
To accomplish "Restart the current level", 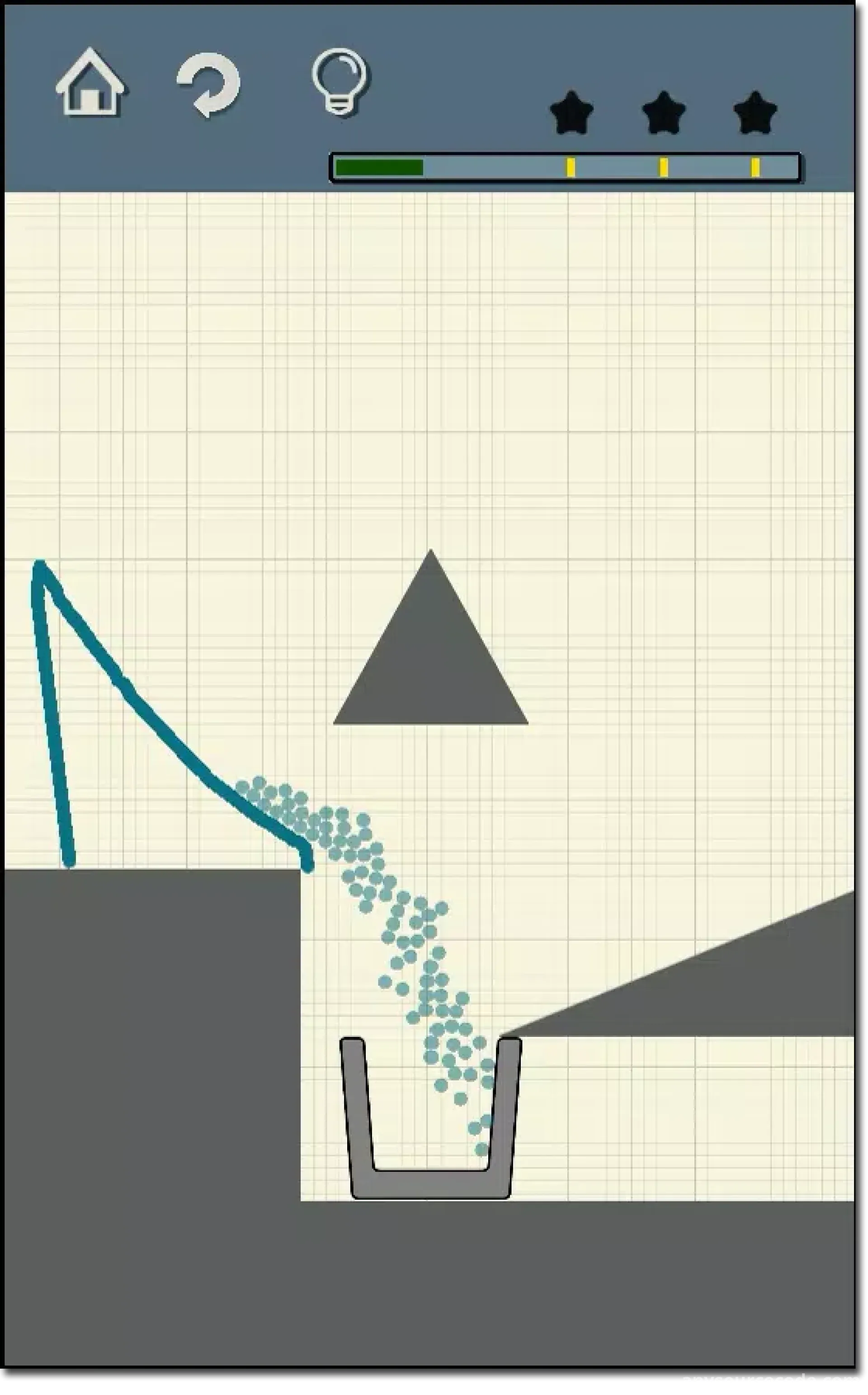I will (x=209, y=85).
